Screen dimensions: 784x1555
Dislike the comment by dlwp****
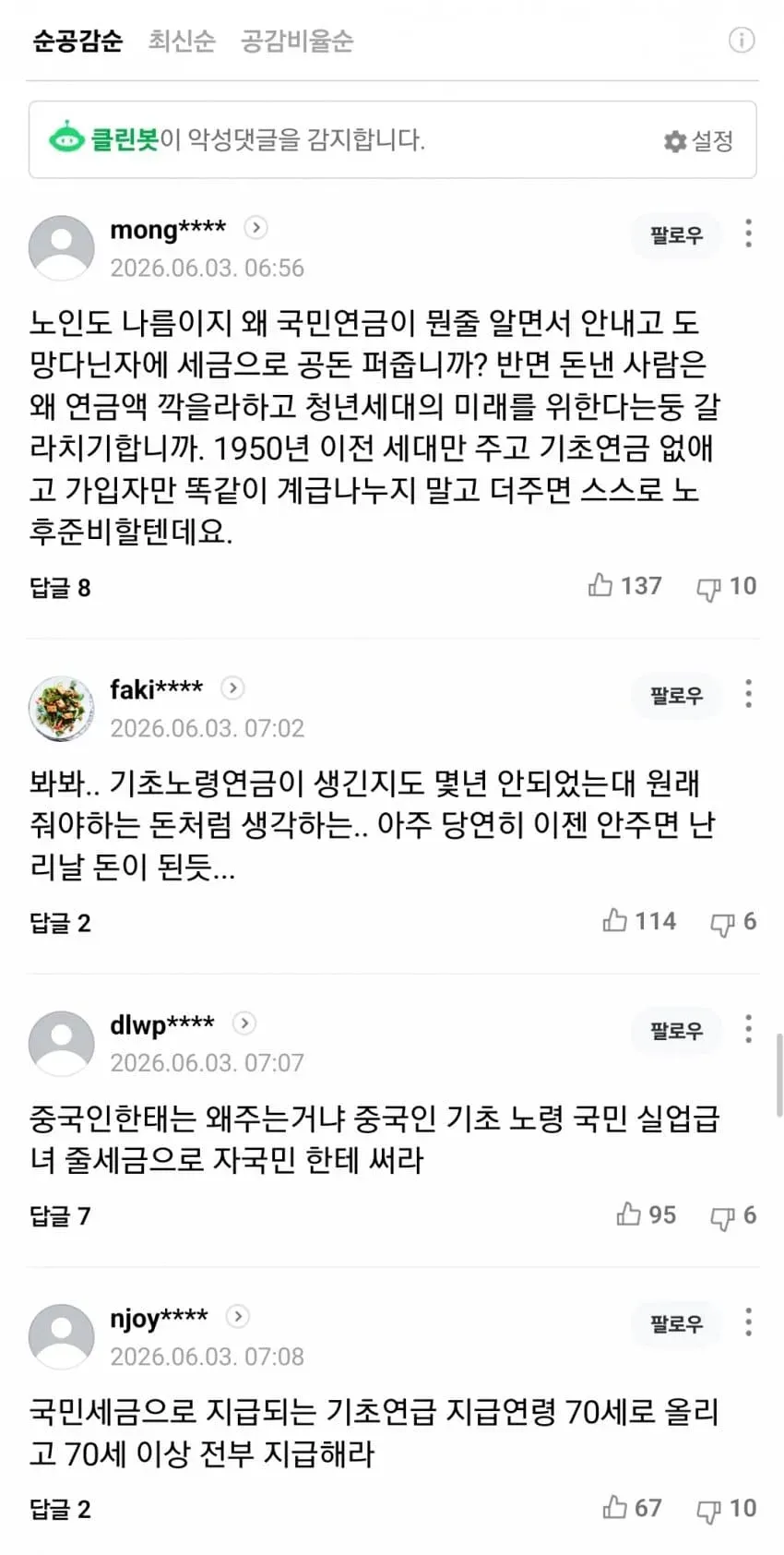[x=733, y=1215]
